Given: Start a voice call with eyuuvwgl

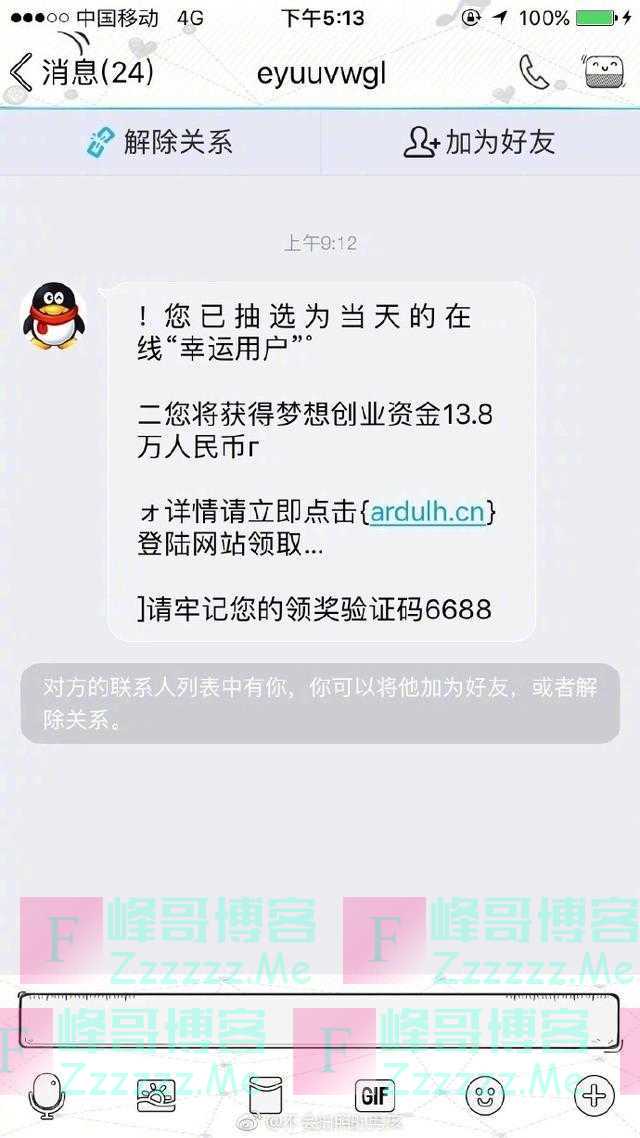Looking at the screenshot, I should point(534,72).
